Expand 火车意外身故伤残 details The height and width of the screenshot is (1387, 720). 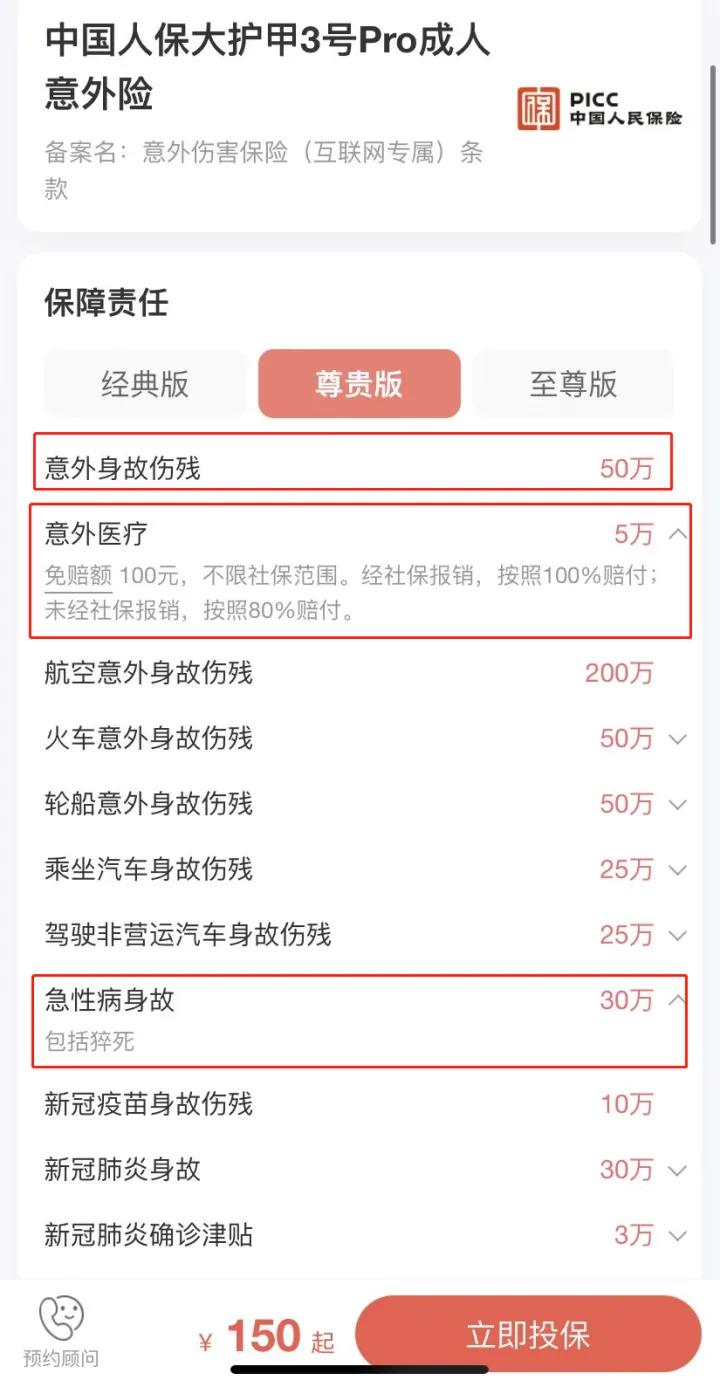[677, 739]
